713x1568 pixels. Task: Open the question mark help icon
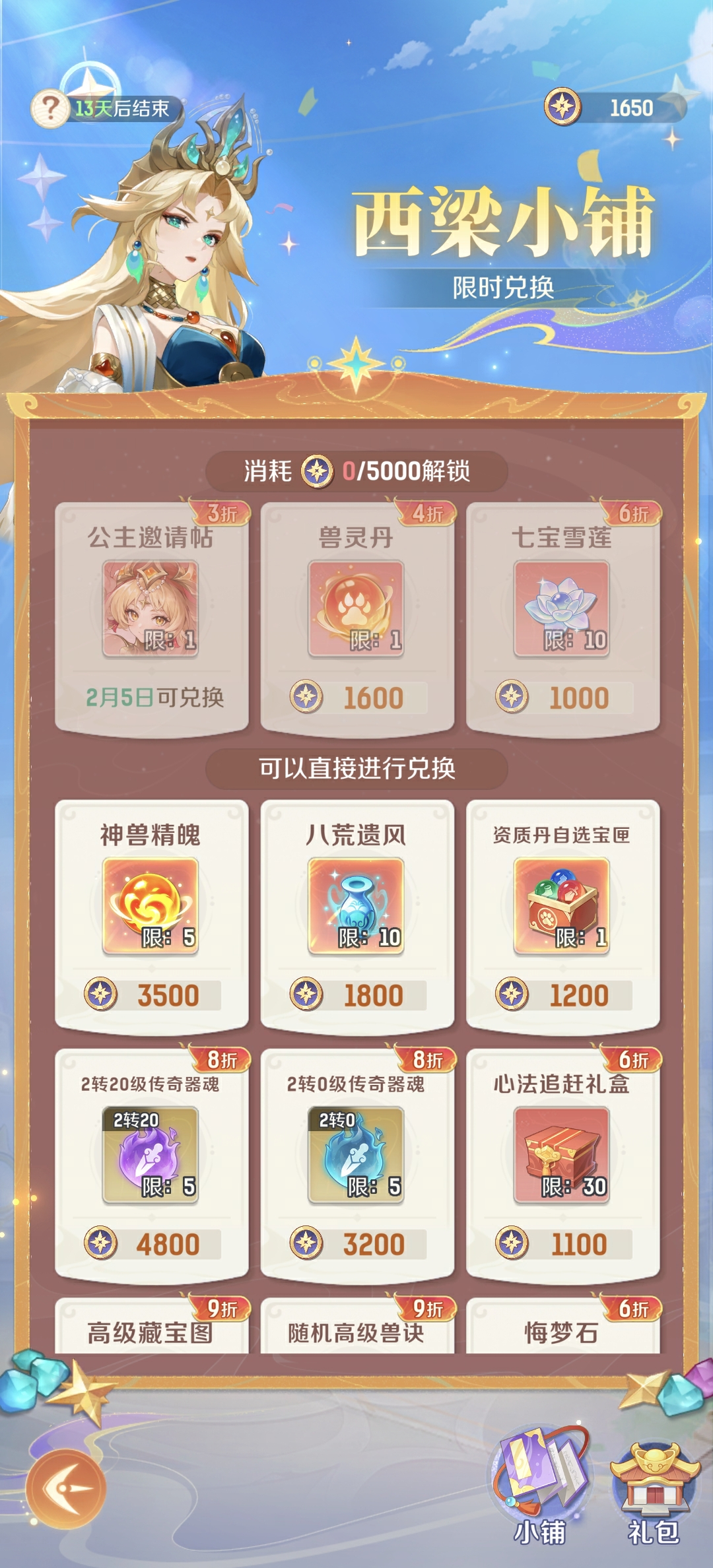coord(50,108)
